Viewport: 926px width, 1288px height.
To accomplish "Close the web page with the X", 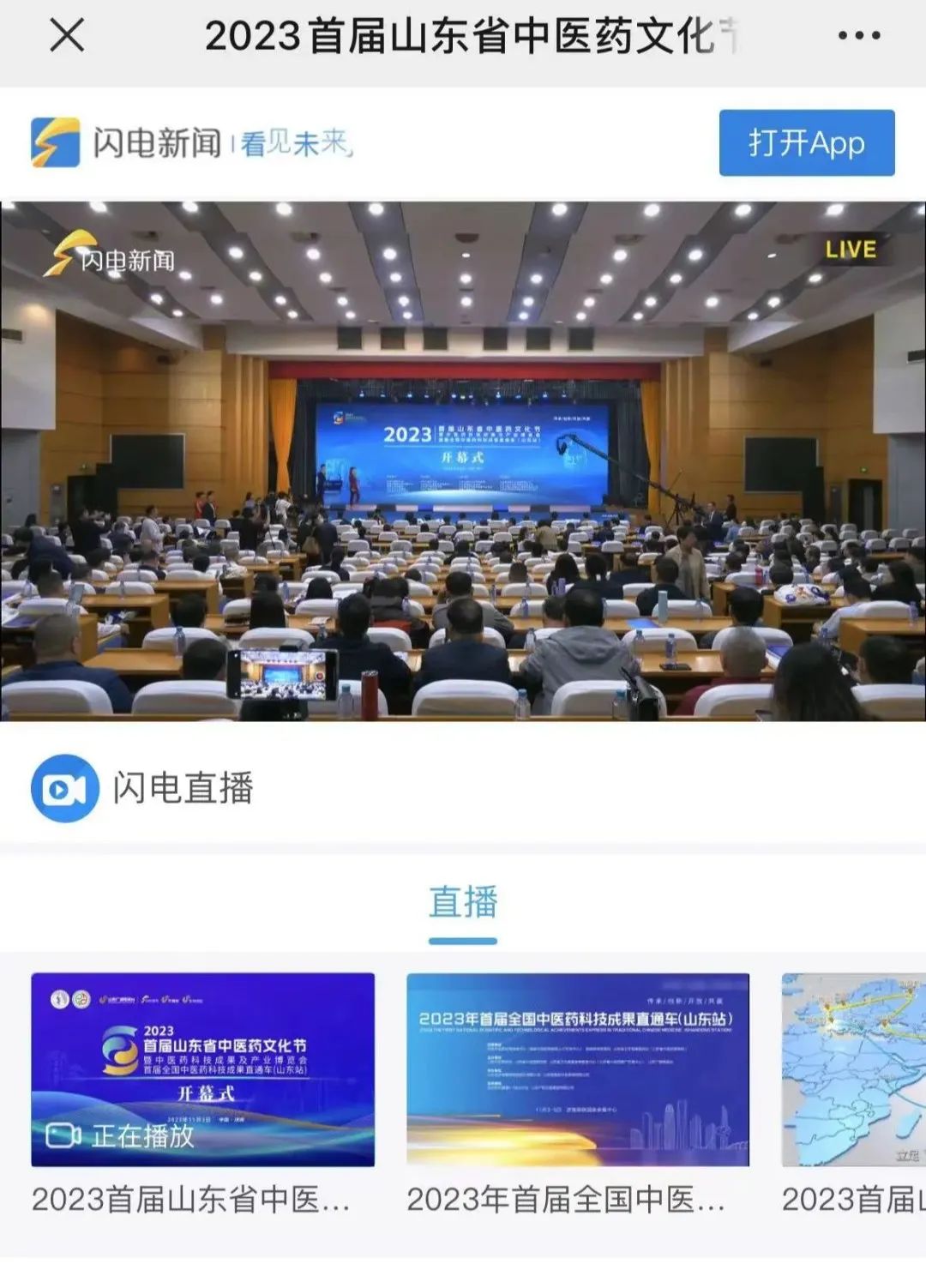I will (x=66, y=36).
